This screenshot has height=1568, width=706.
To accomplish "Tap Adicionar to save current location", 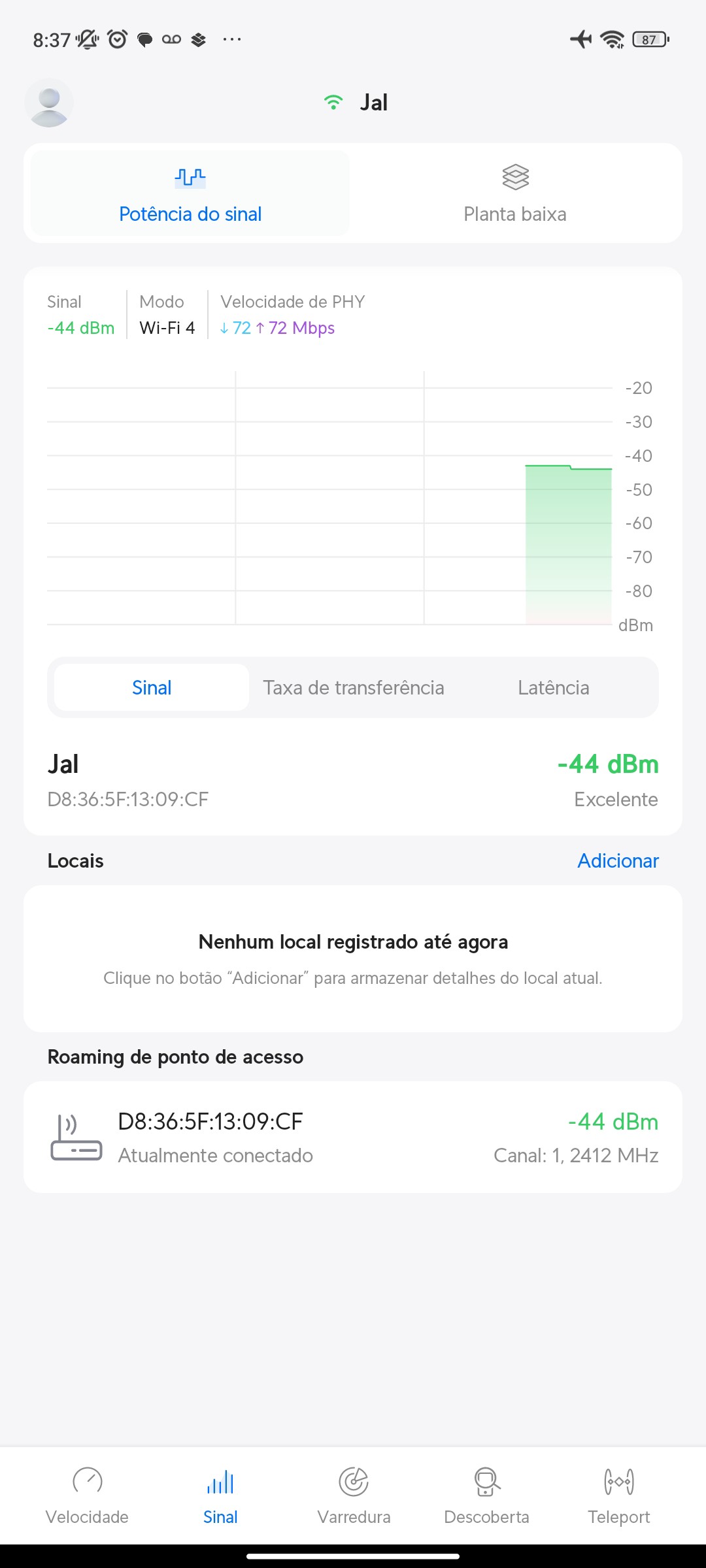I will pyautogui.click(x=618, y=860).
